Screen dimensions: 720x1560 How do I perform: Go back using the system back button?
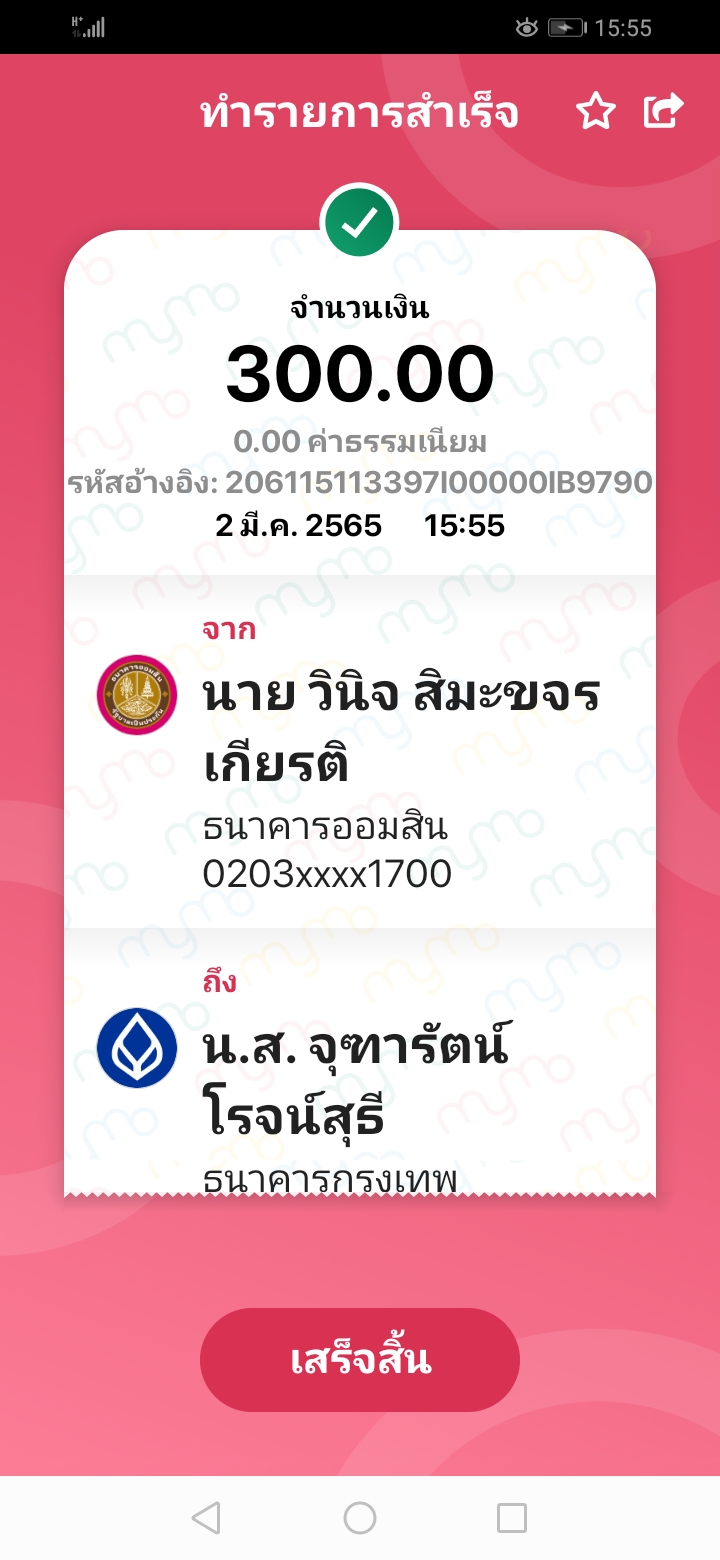point(206,1518)
